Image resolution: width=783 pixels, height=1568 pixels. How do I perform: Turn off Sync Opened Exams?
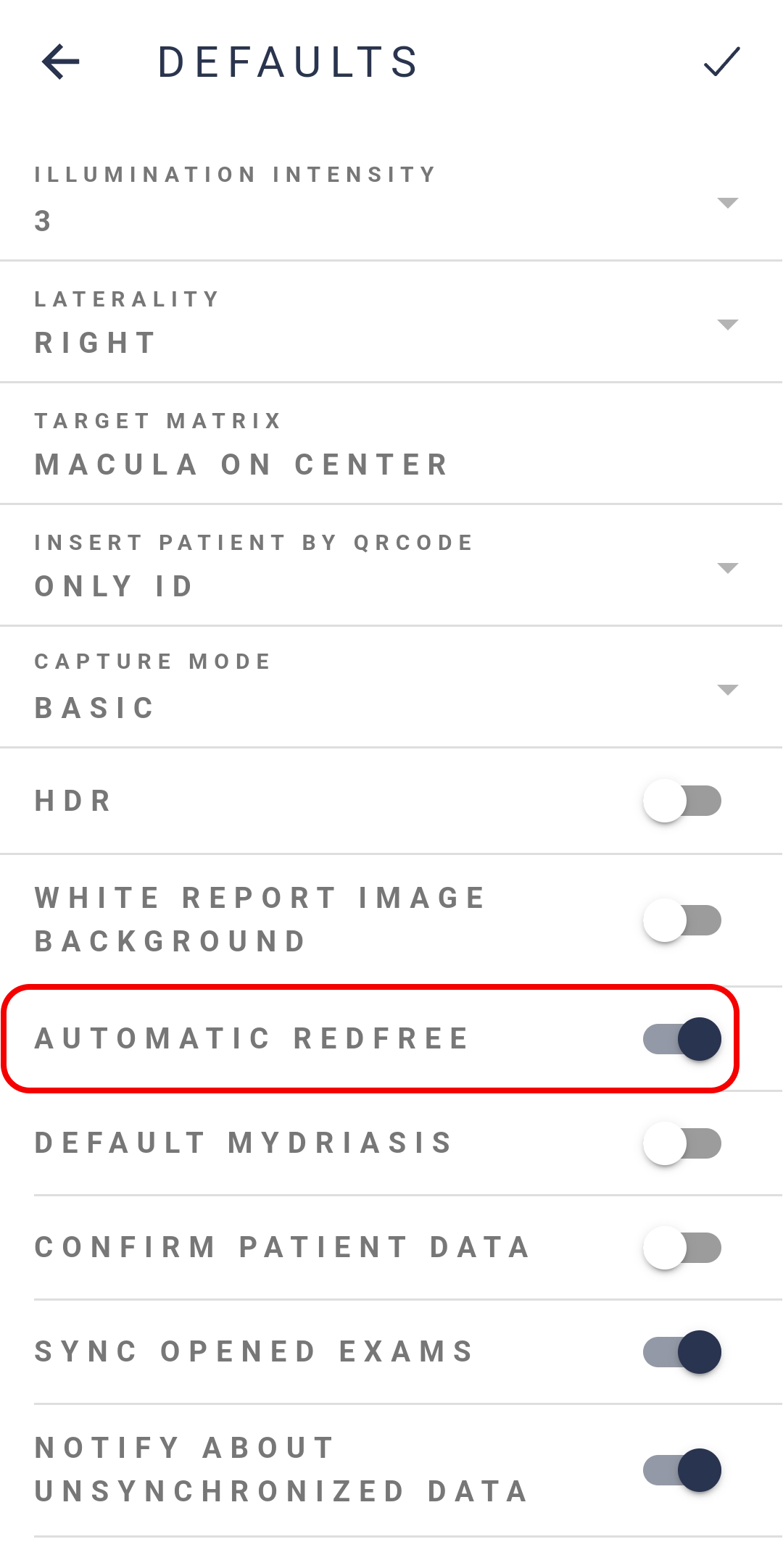coord(682,1352)
